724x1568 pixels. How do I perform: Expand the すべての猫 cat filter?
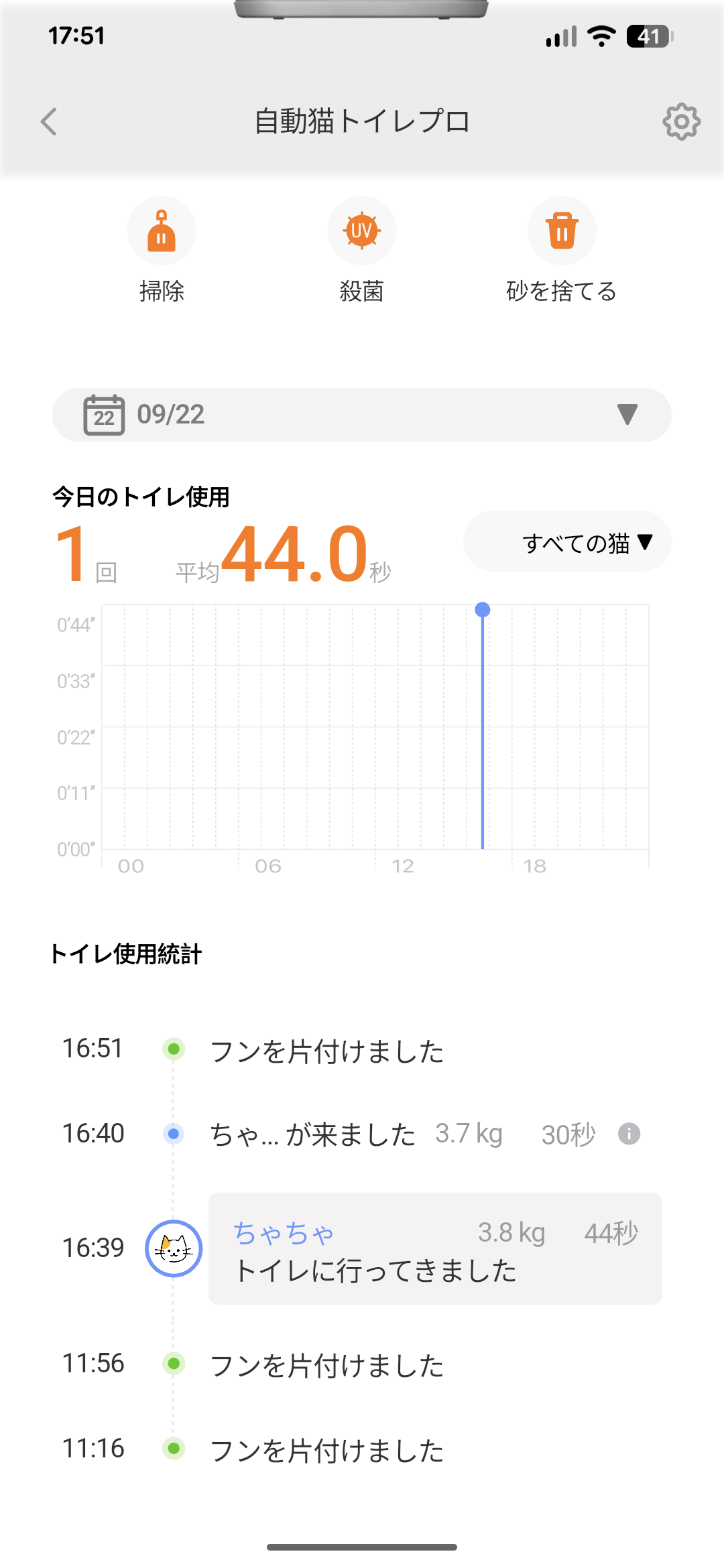click(x=567, y=542)
